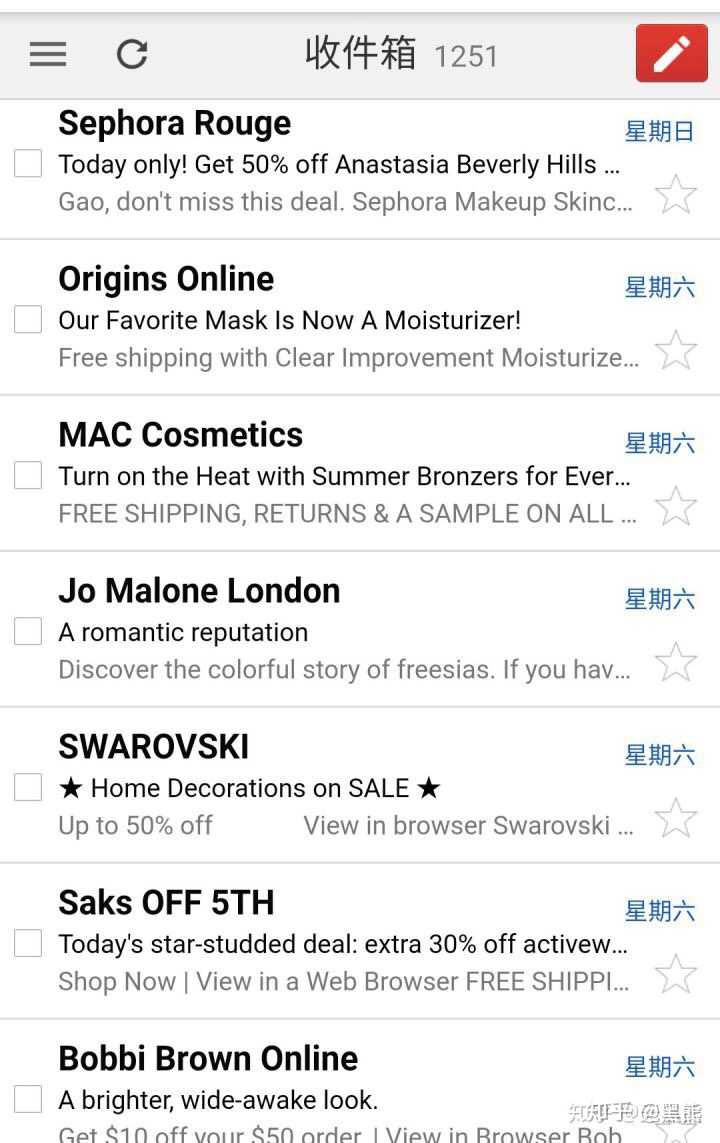This screenshot has width=720, height=1143.
Task: Open the SWAROVSKI sale email
Action: tap(340, 788)
